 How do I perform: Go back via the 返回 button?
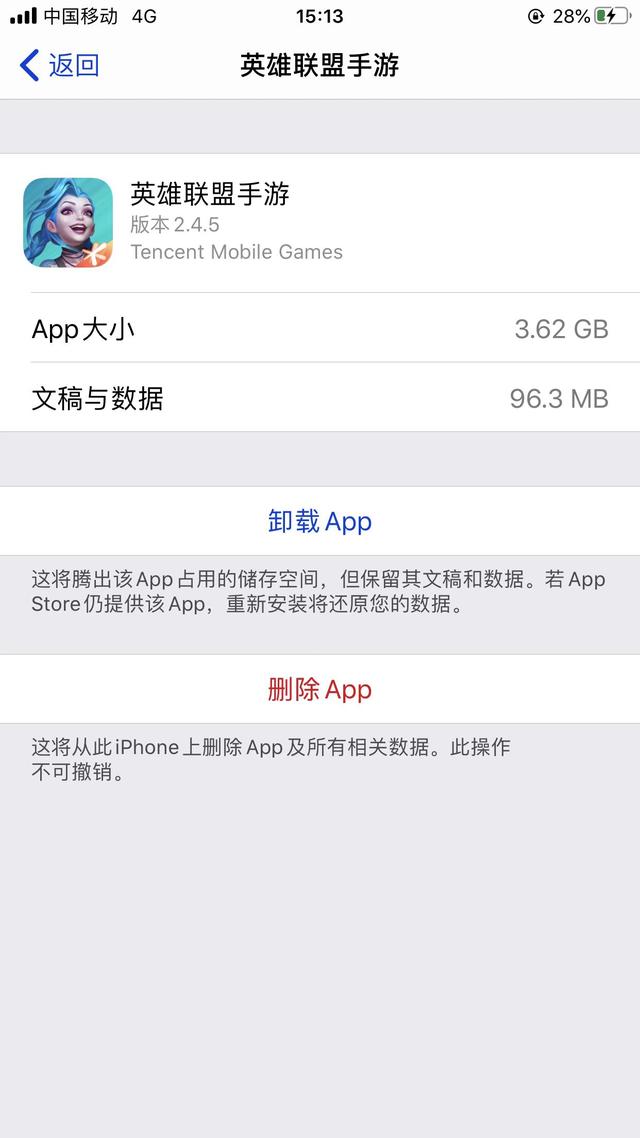click(60, 66)
